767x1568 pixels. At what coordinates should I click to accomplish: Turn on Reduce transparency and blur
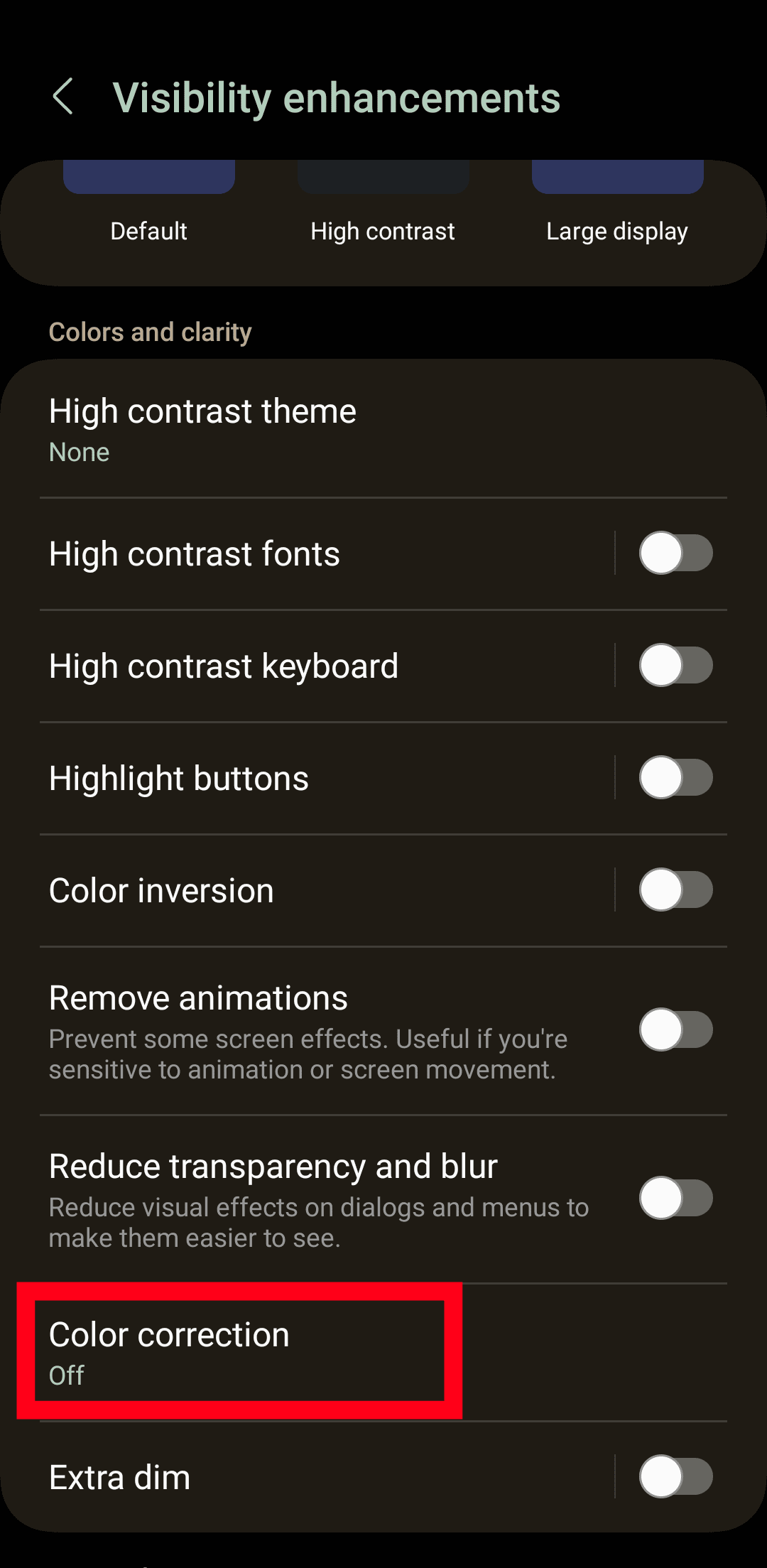pos(675,1199)
